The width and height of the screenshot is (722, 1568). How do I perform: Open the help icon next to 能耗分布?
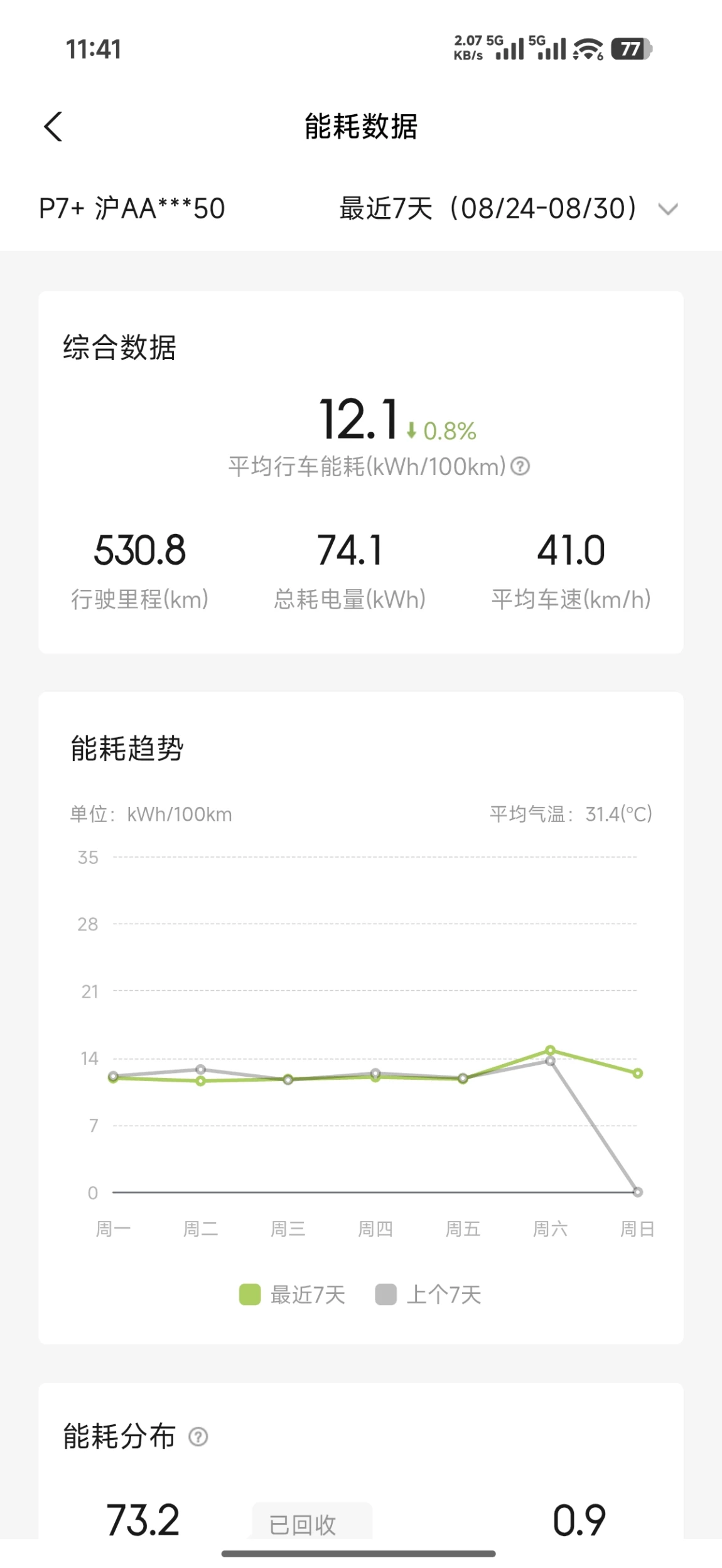pyautogui.click(x=198, y=1436)
